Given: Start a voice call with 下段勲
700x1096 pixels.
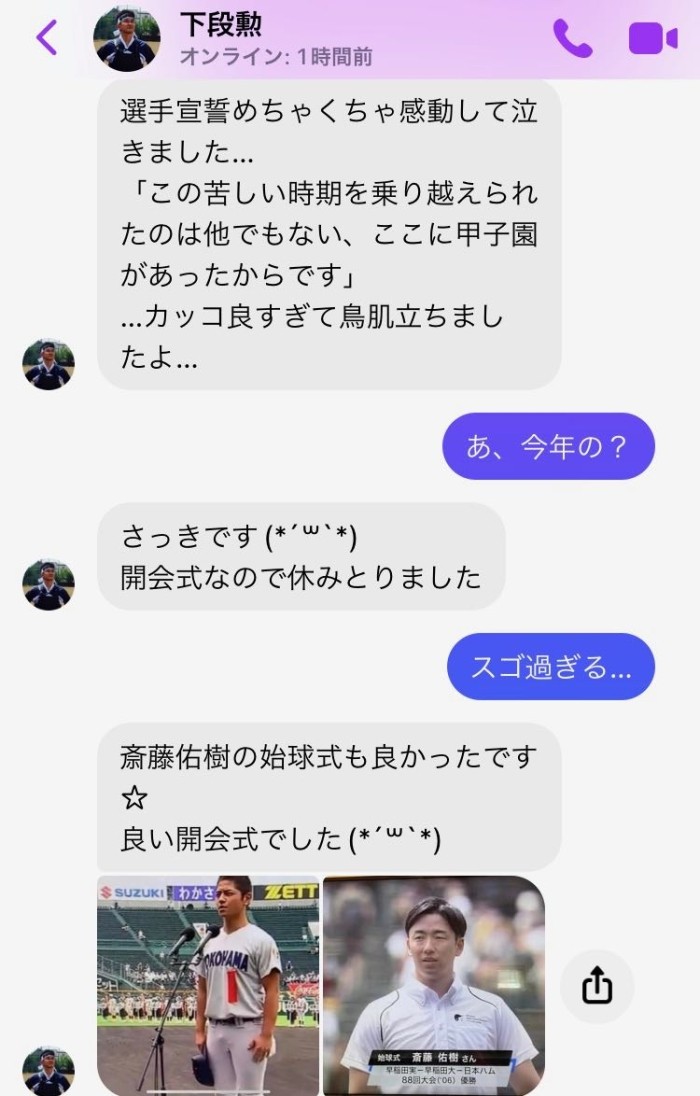Looking at the screenshot, I should point(573,38).
